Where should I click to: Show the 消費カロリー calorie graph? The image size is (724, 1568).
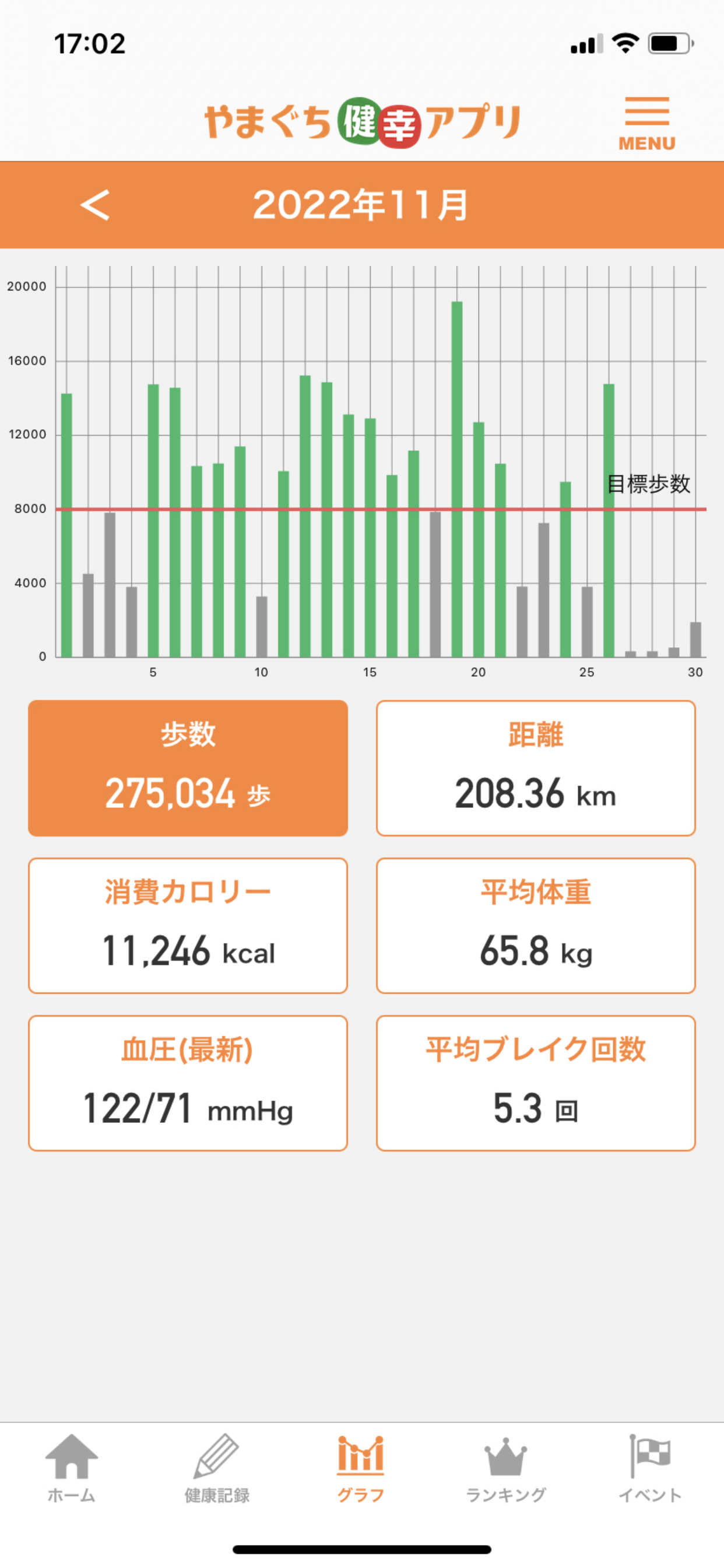[188, 926]
